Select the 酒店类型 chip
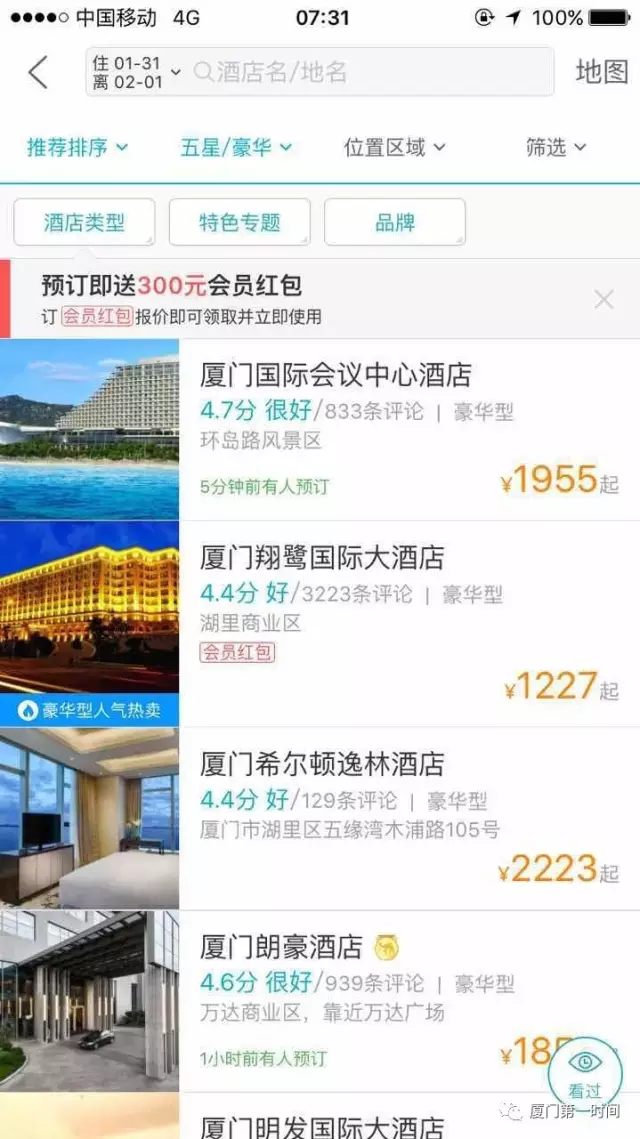Viewport: 640px width, 1139px height. [x=84, y=222]
